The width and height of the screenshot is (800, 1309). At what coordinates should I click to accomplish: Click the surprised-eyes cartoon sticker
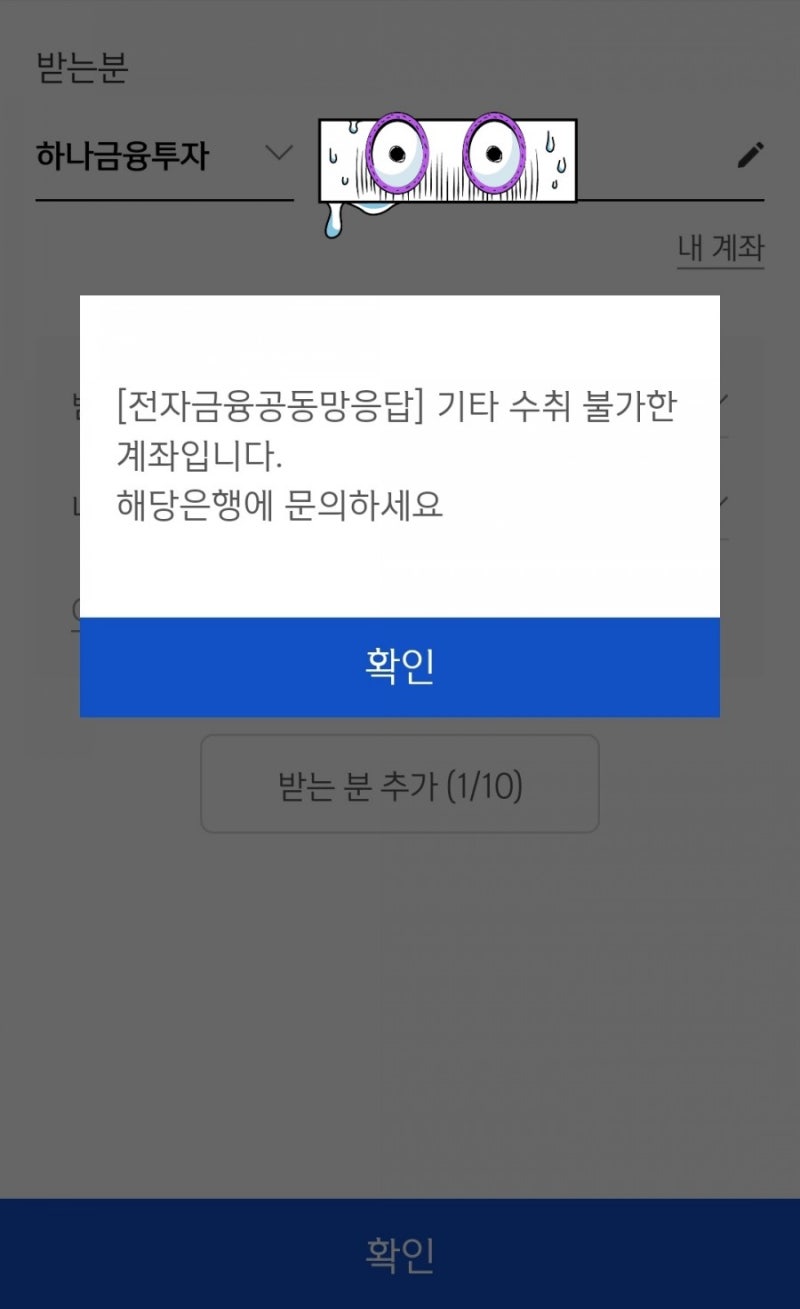tap(447, 160)
